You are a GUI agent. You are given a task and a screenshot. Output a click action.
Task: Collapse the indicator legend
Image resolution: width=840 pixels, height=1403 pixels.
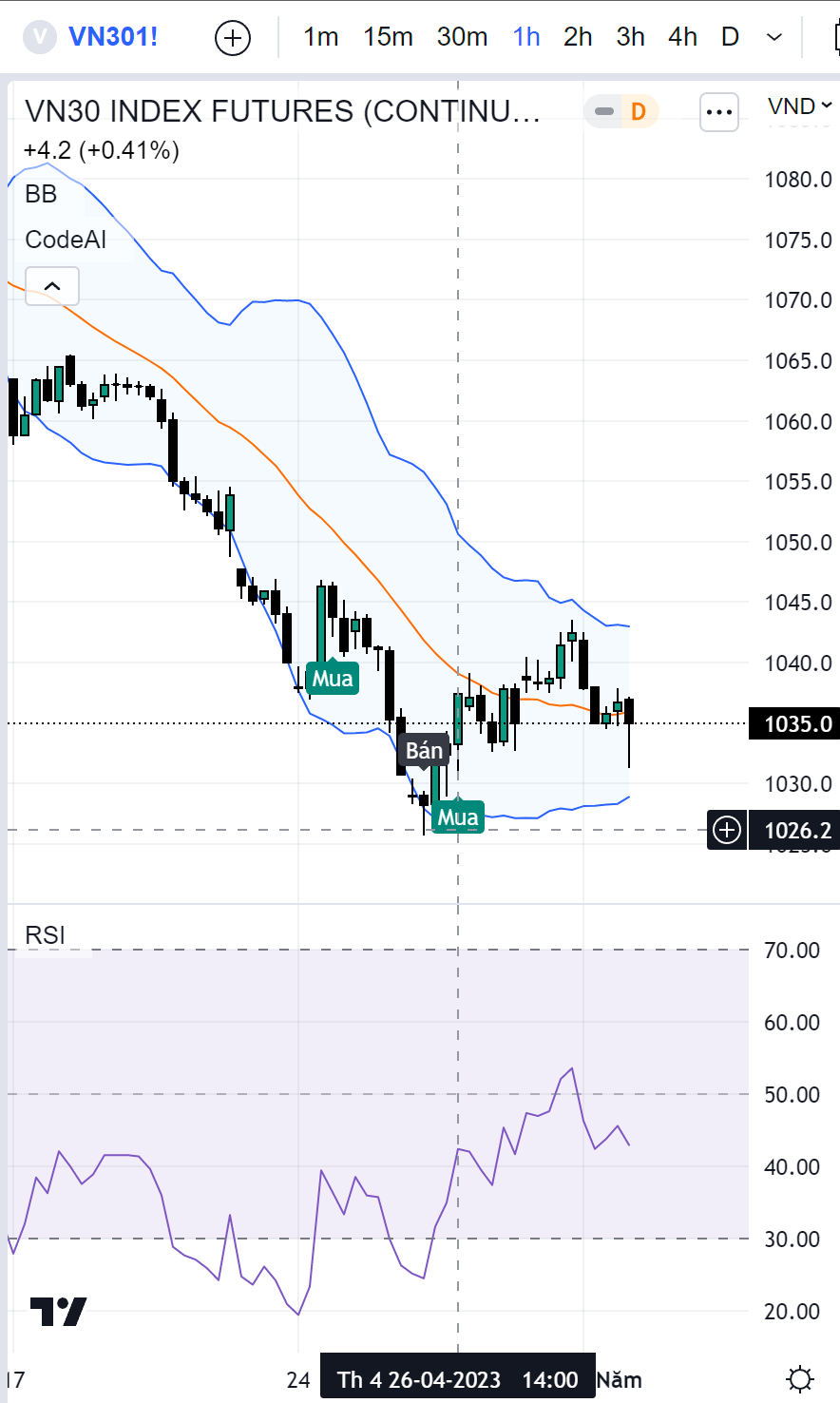point(52,286)
